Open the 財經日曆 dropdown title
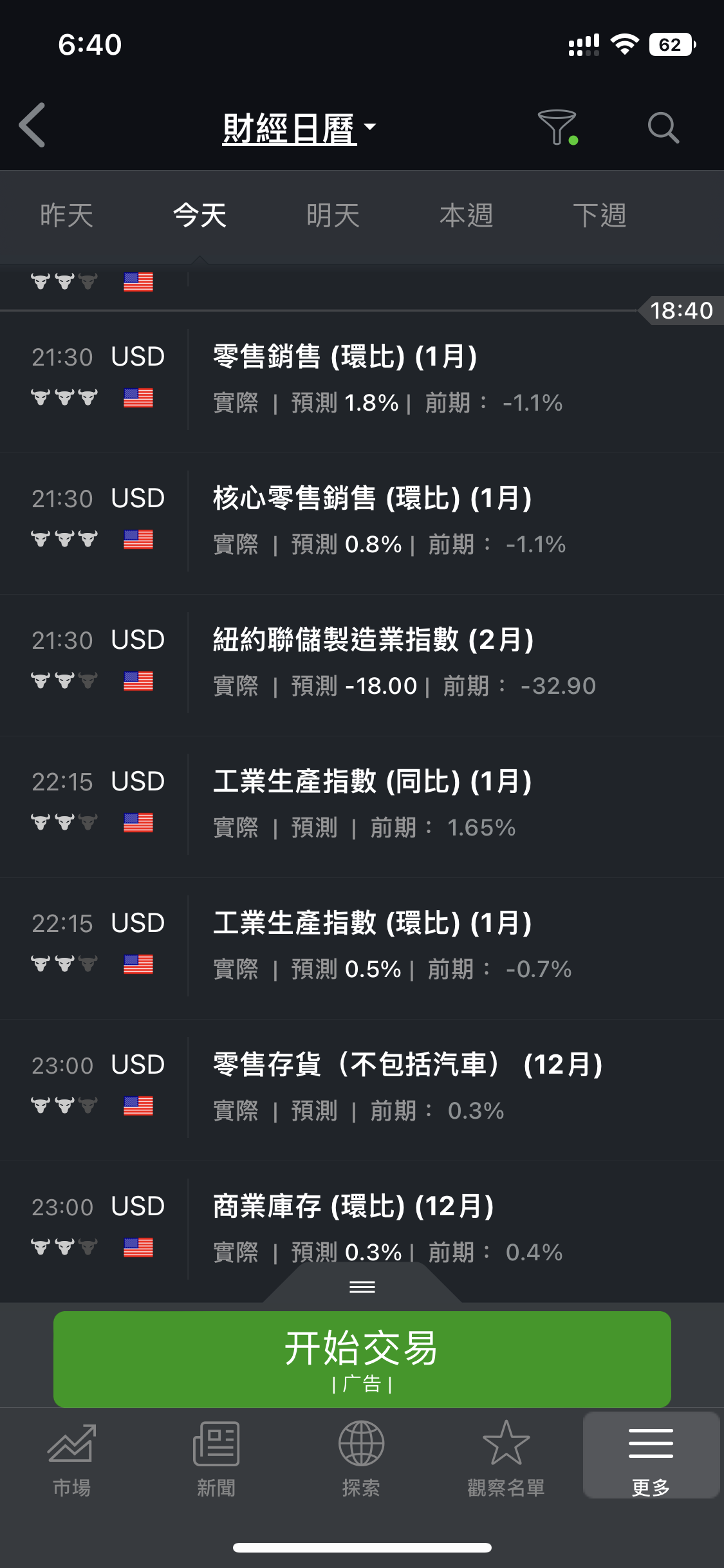Screen dimensions: 724x1568 299,128
